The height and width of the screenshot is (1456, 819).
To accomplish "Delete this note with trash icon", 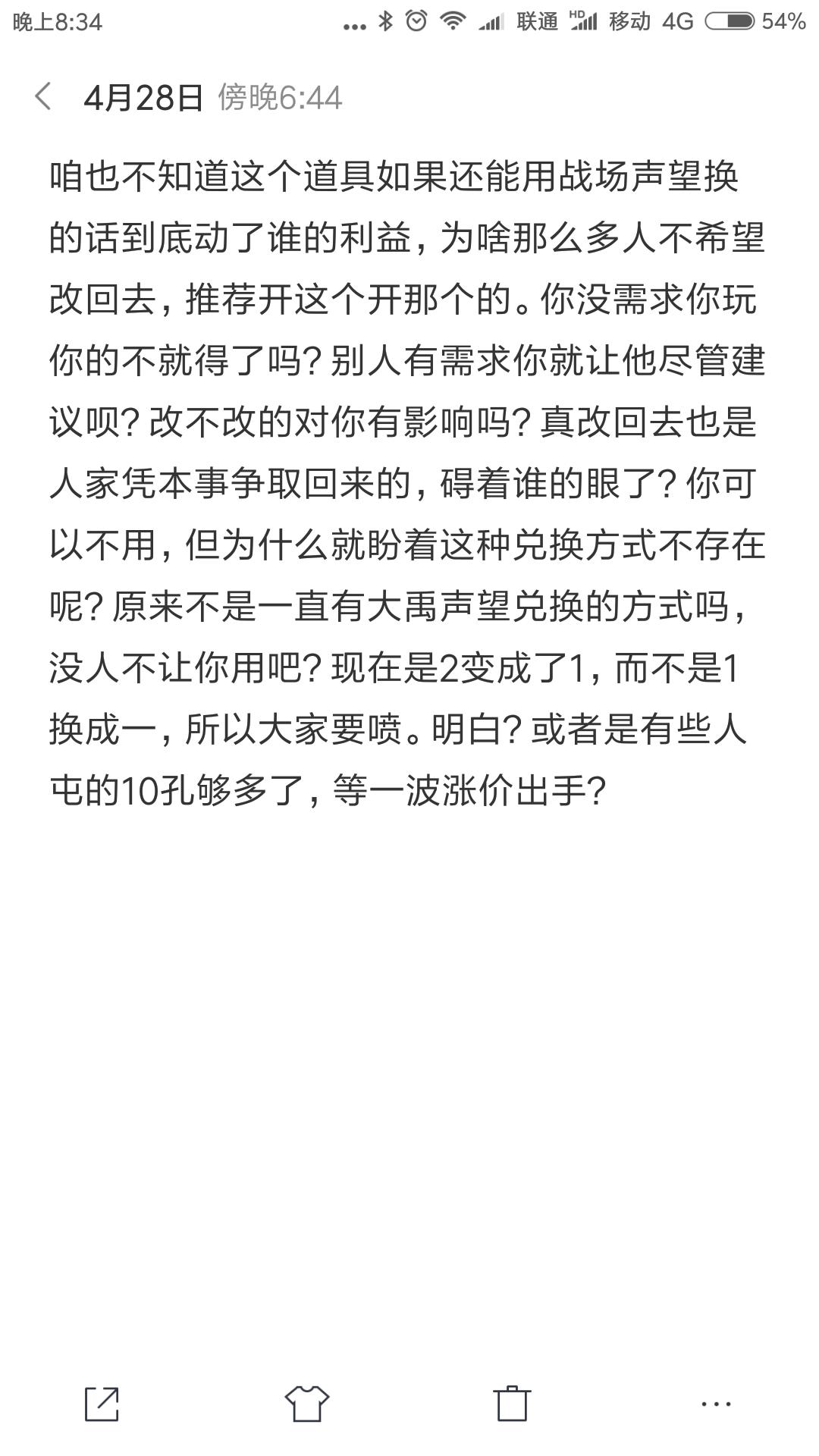I will 512,1404.
